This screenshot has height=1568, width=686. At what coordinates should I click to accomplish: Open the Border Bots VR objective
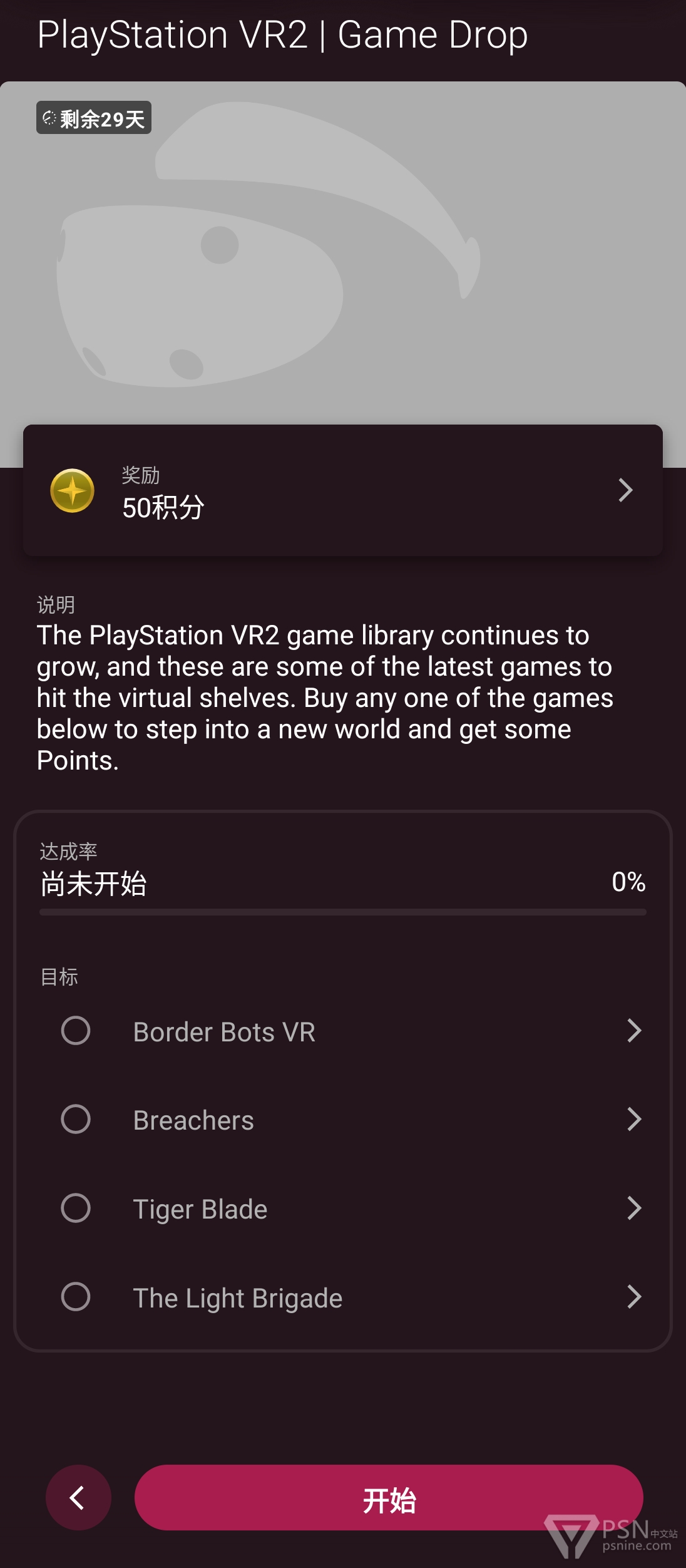coord(343,1031)
